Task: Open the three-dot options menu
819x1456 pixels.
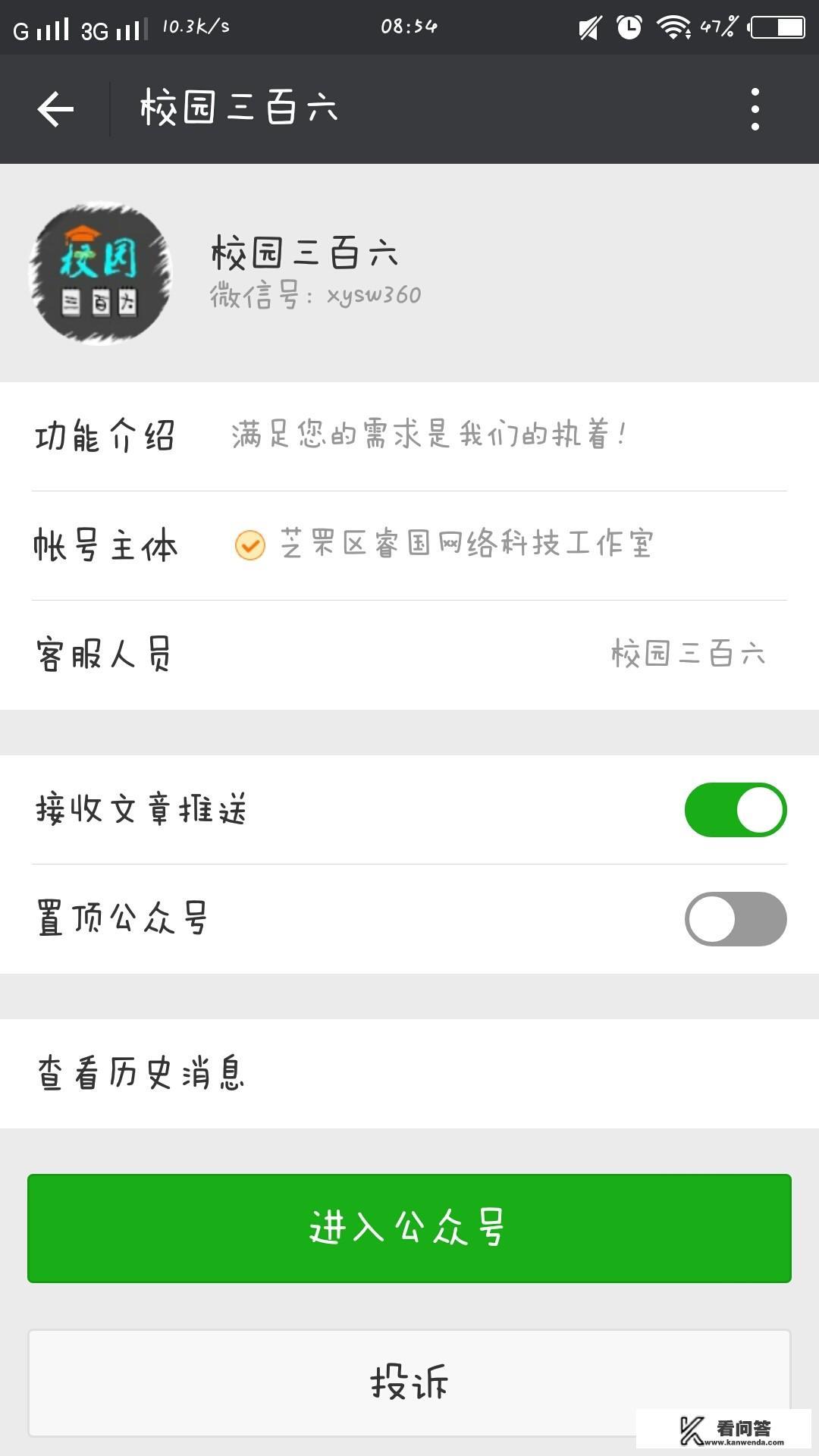Action: [x=753, y=109]
